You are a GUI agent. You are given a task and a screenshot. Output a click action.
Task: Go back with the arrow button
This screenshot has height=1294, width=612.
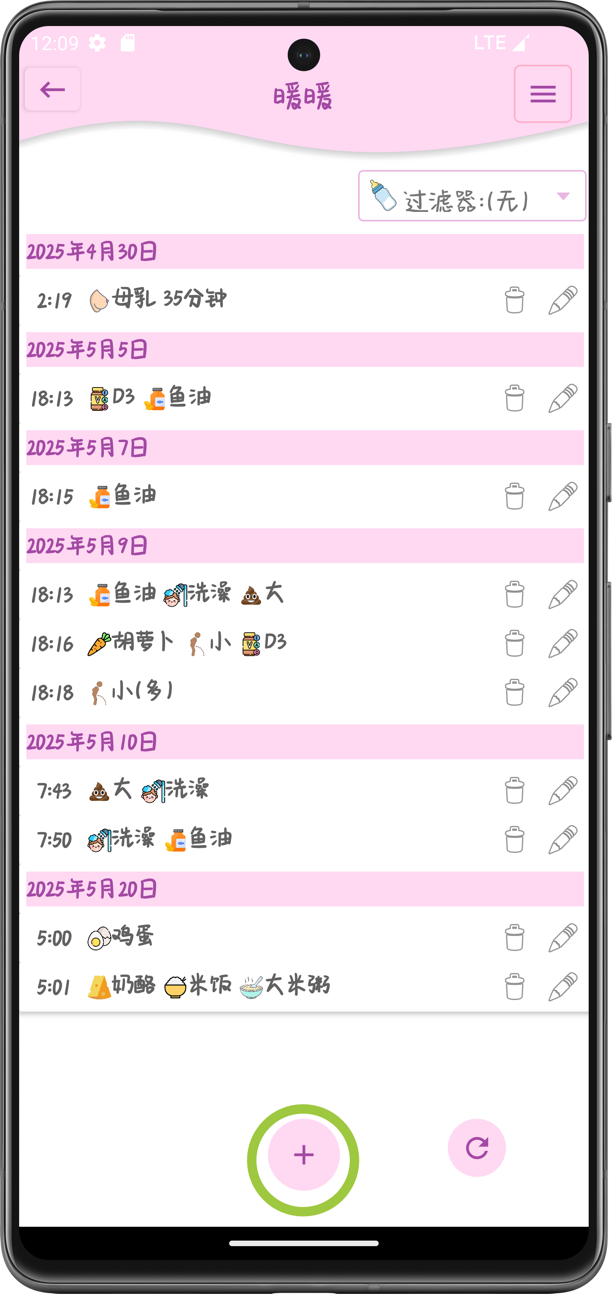point(52,90)
